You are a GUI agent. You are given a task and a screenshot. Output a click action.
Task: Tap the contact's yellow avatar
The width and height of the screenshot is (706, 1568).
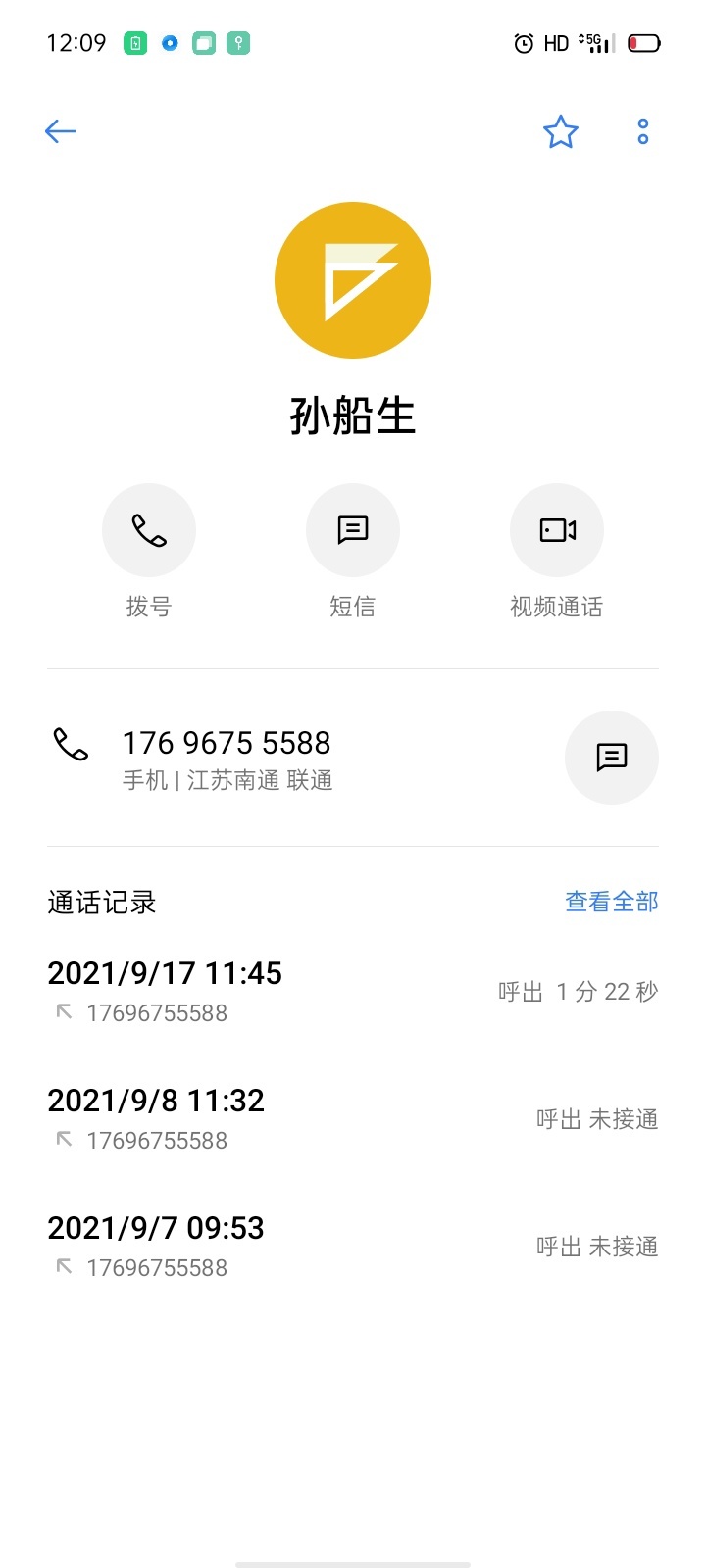point(353,280)
